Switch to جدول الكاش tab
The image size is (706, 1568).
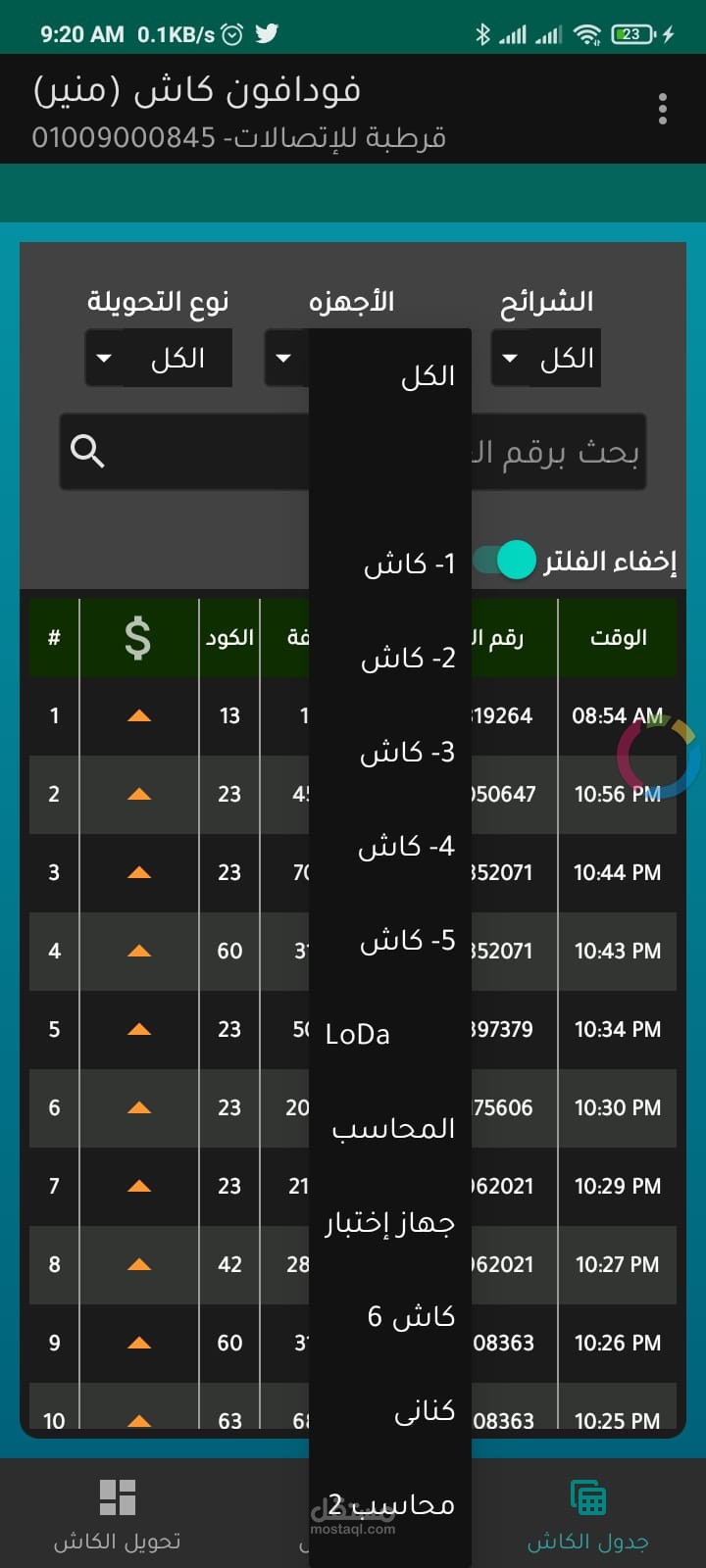587,1514
